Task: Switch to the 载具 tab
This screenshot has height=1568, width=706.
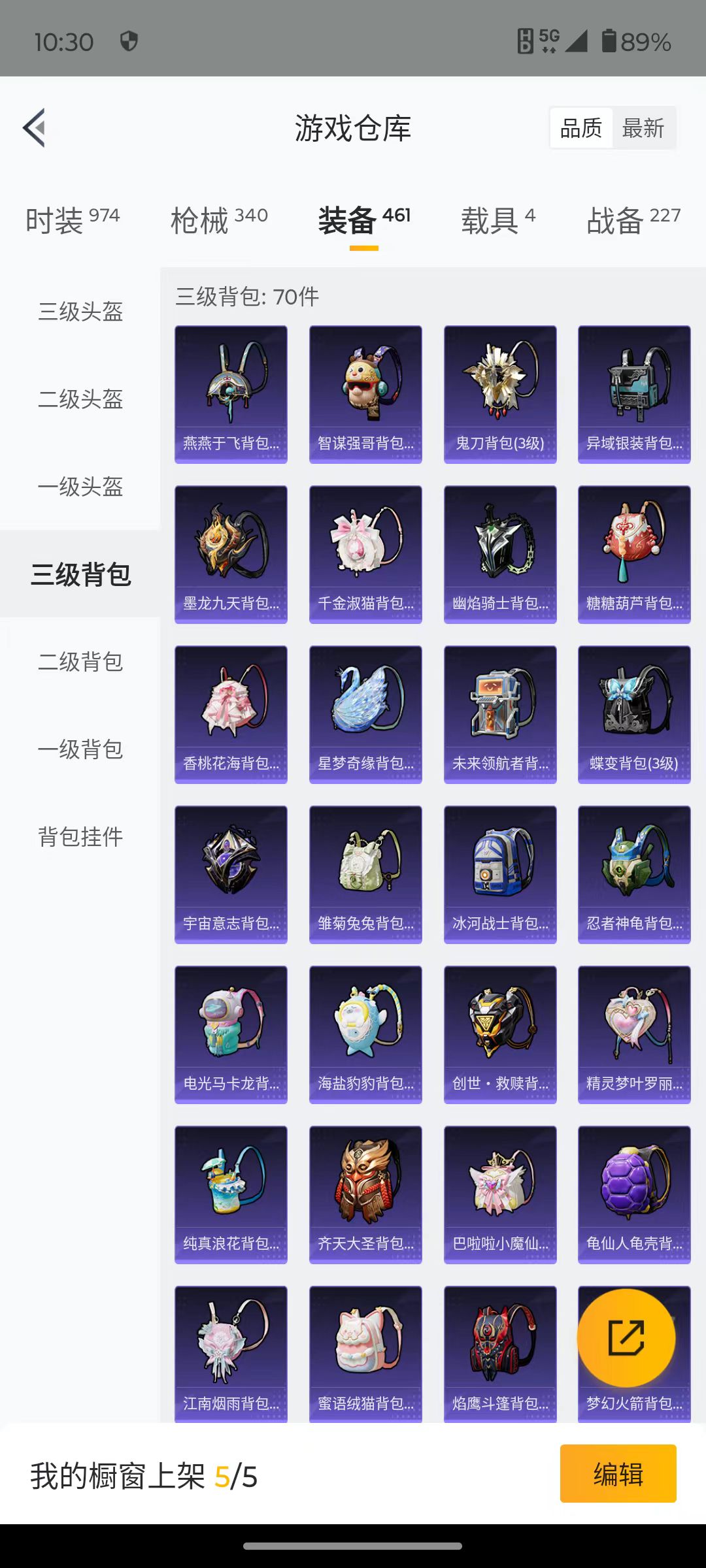Action: [498, 220]
